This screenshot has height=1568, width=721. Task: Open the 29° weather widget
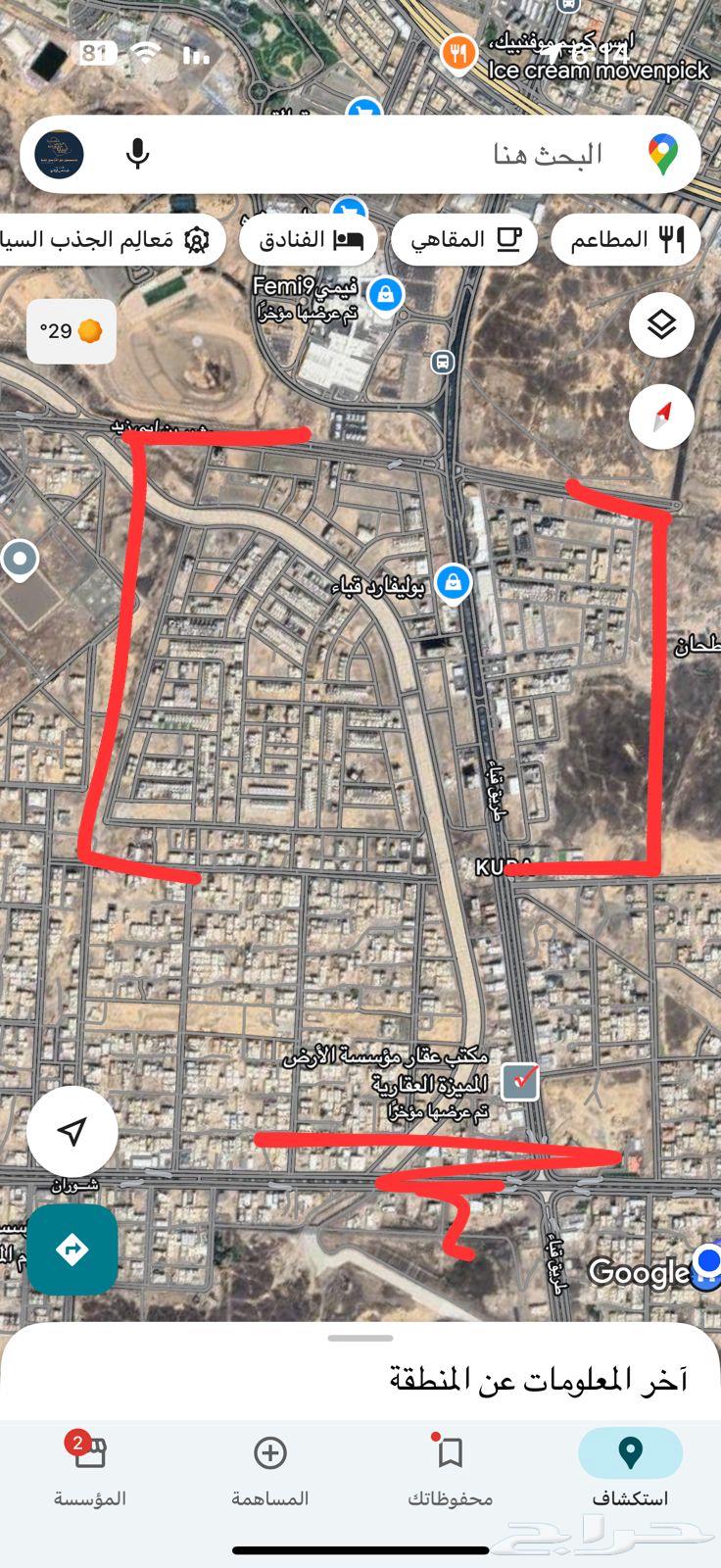[72, 331]
